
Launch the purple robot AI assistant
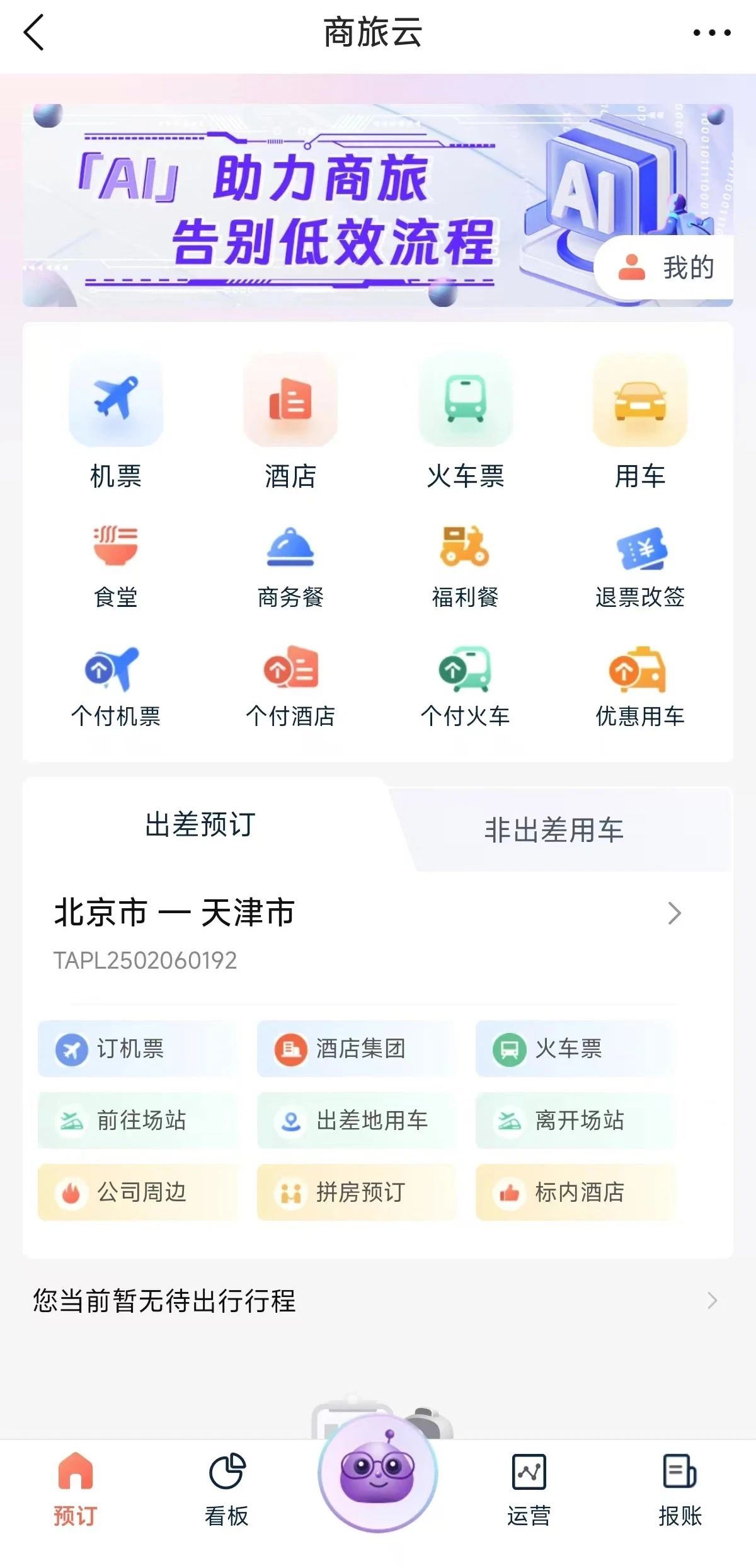tap(378, 1473)
